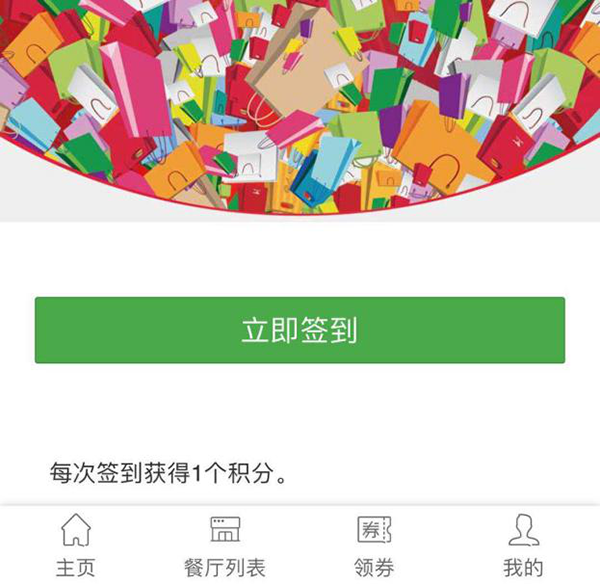Open the 我的 profile tab
This screenshot has height=584, width=600.
pos(523,545)
